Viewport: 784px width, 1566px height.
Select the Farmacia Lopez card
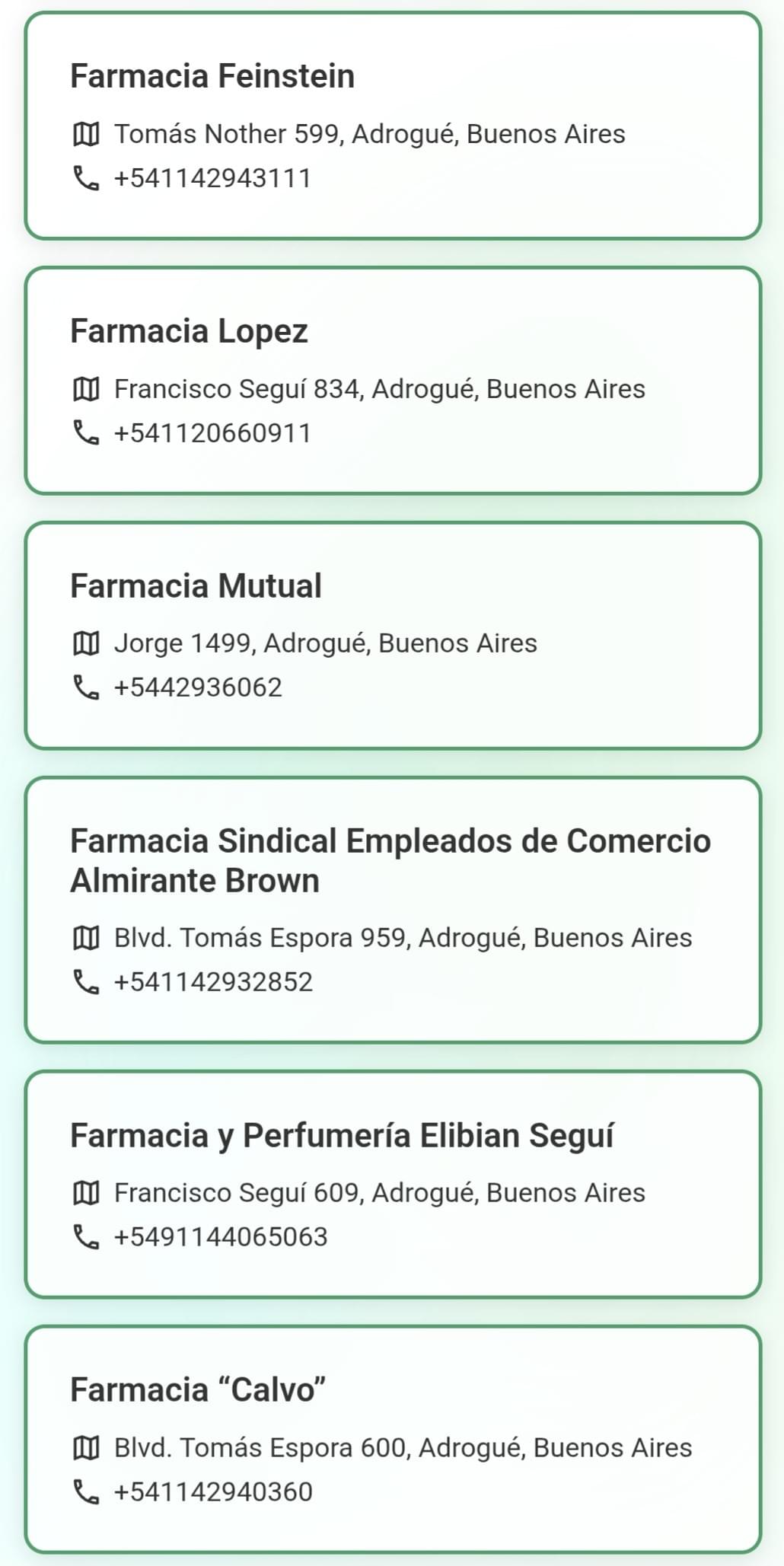tap(392, 381)
